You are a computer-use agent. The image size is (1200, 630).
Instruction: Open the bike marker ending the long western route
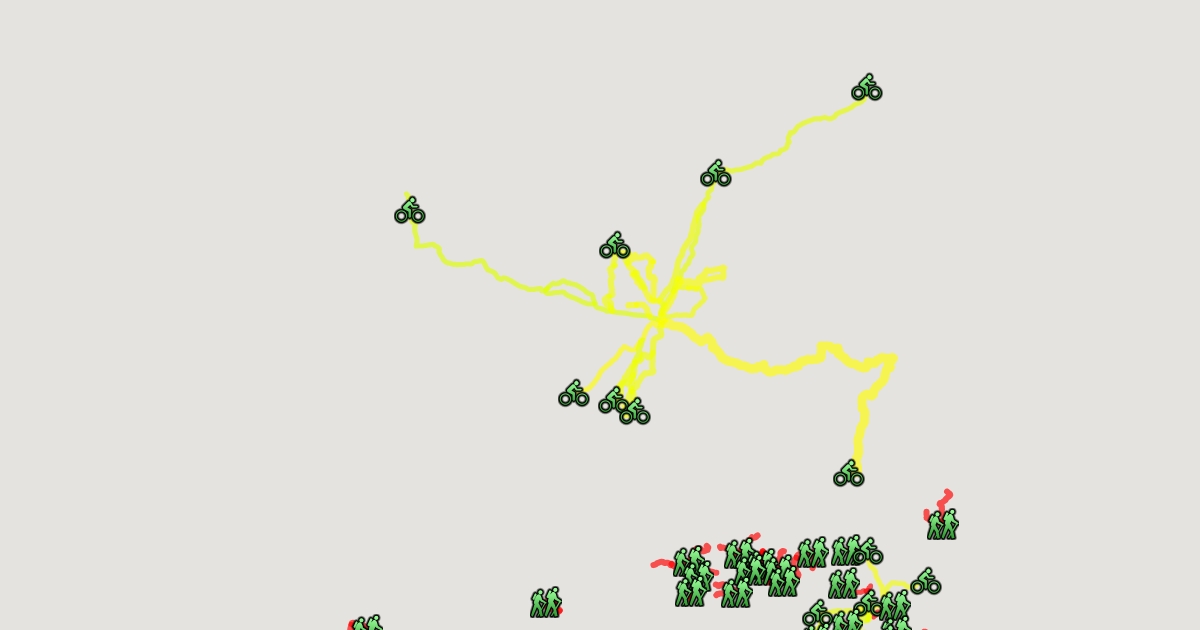coord(409,211)
